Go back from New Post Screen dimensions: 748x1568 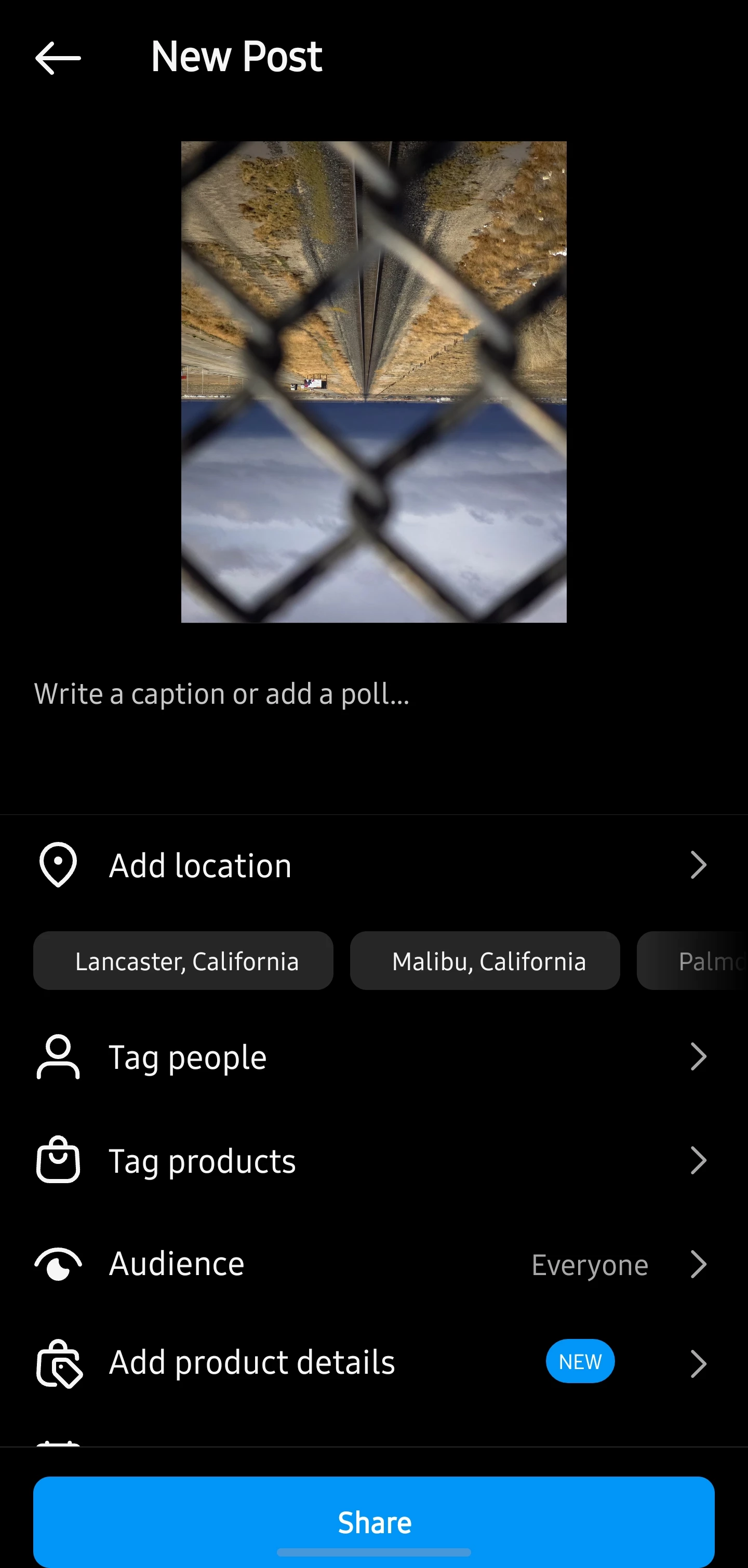(58, 58)
